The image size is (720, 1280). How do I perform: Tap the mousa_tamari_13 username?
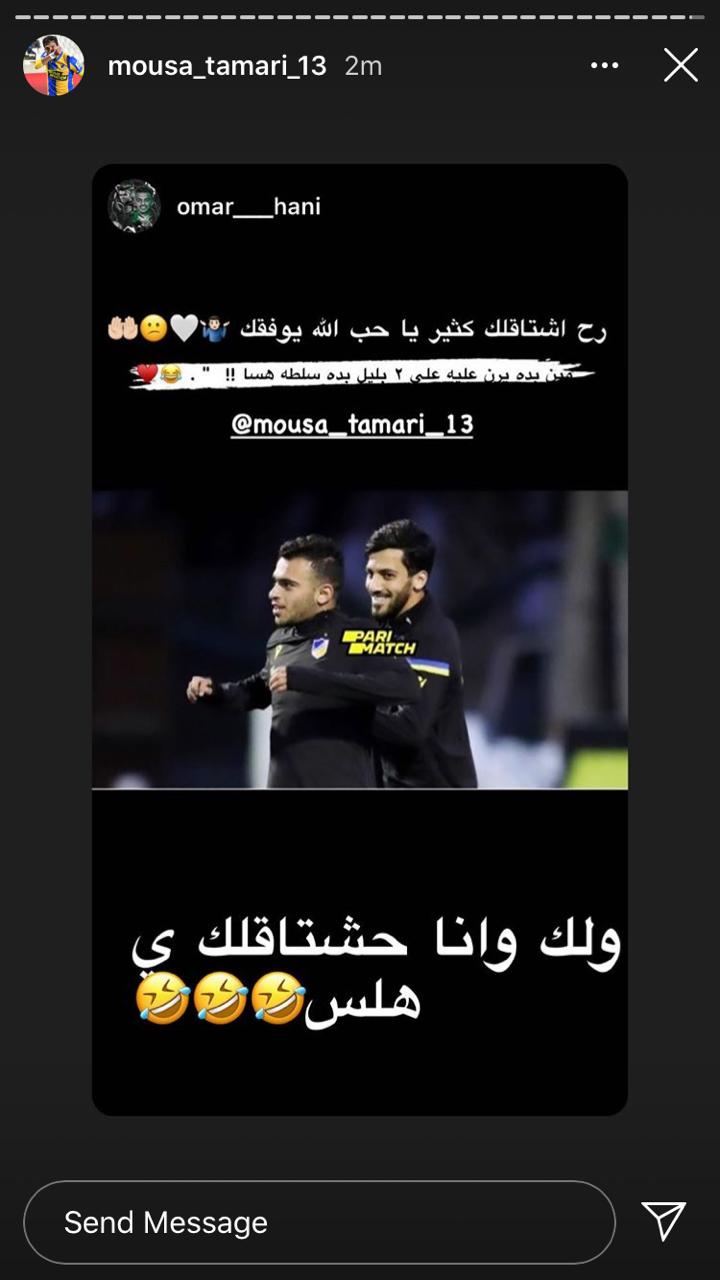point(217,66)
